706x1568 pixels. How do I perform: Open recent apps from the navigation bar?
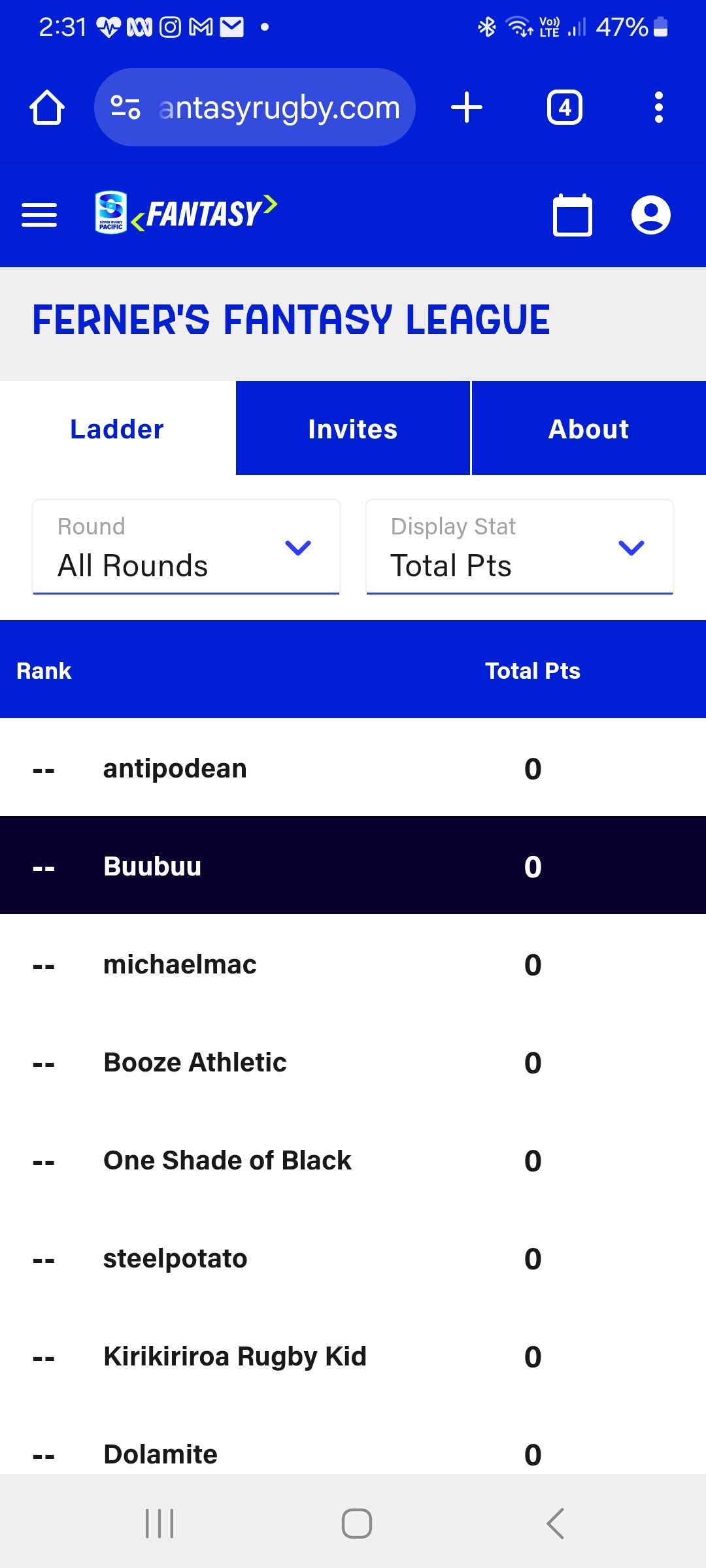[x=160, y=1524]
